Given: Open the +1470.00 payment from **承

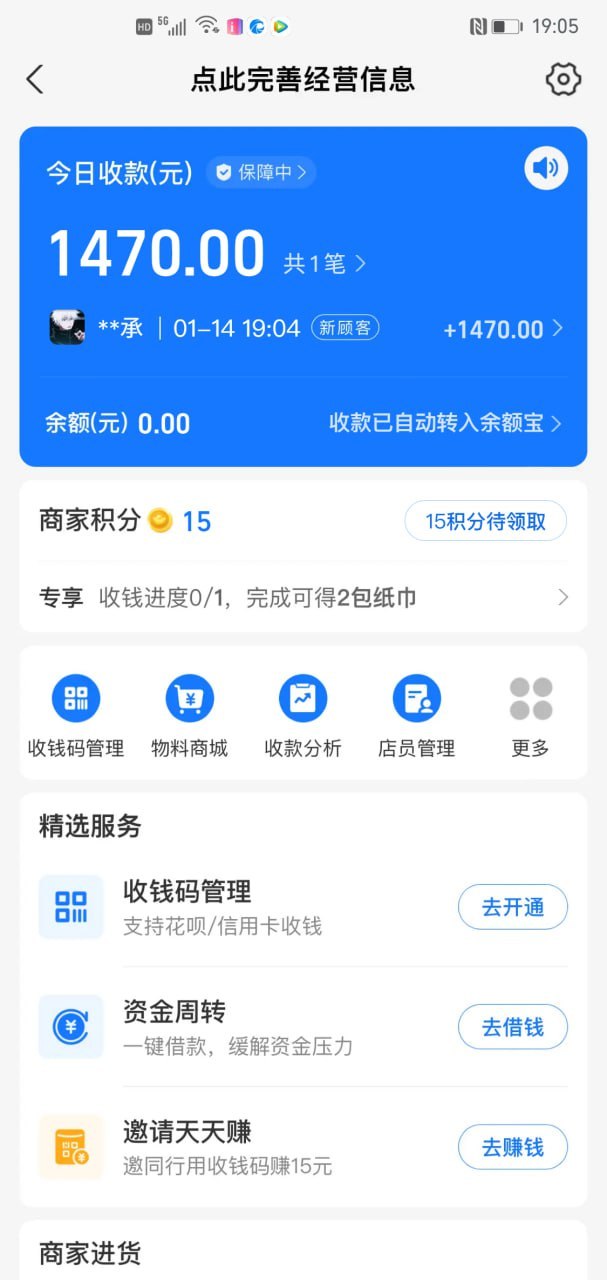Looking at the screenshot, I should click(x=503, y=329).
